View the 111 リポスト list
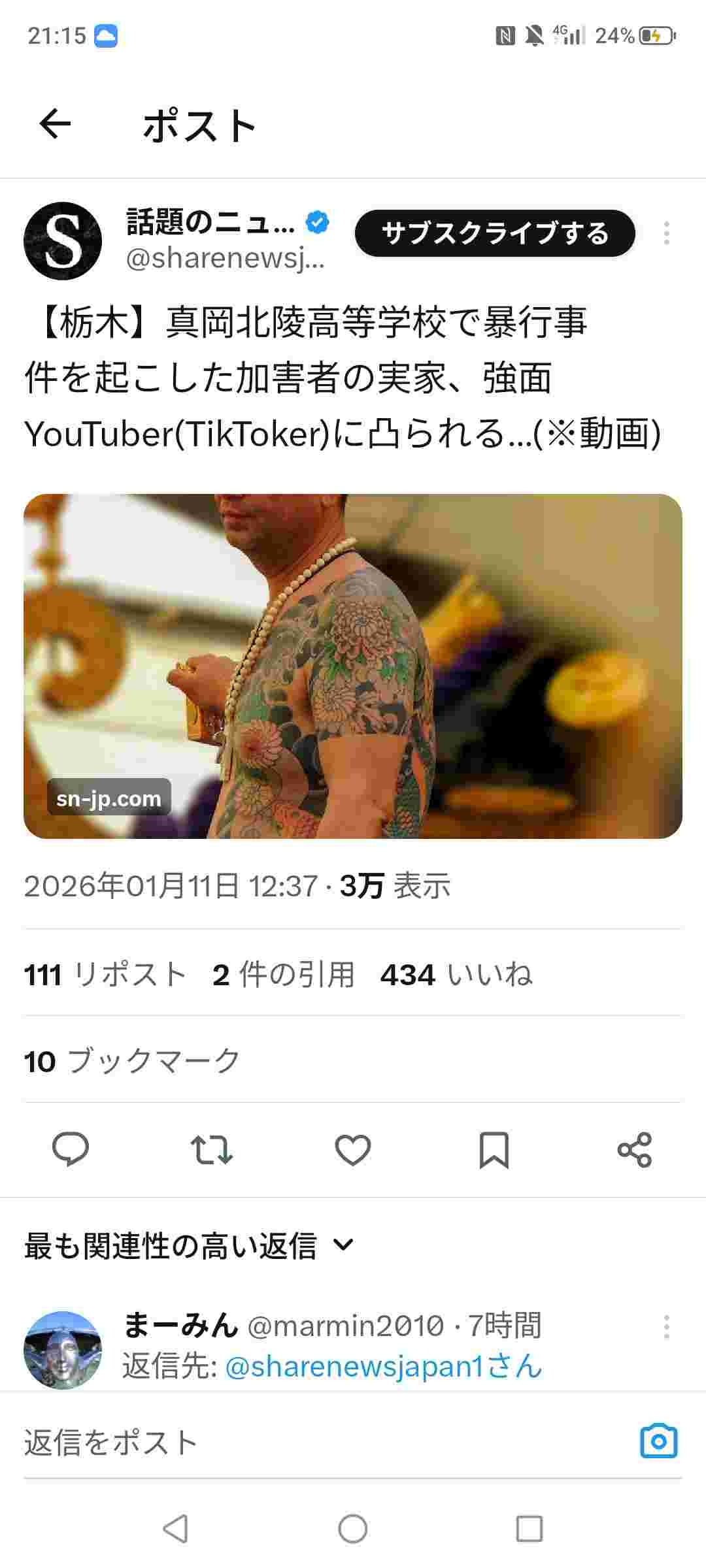 105,975
